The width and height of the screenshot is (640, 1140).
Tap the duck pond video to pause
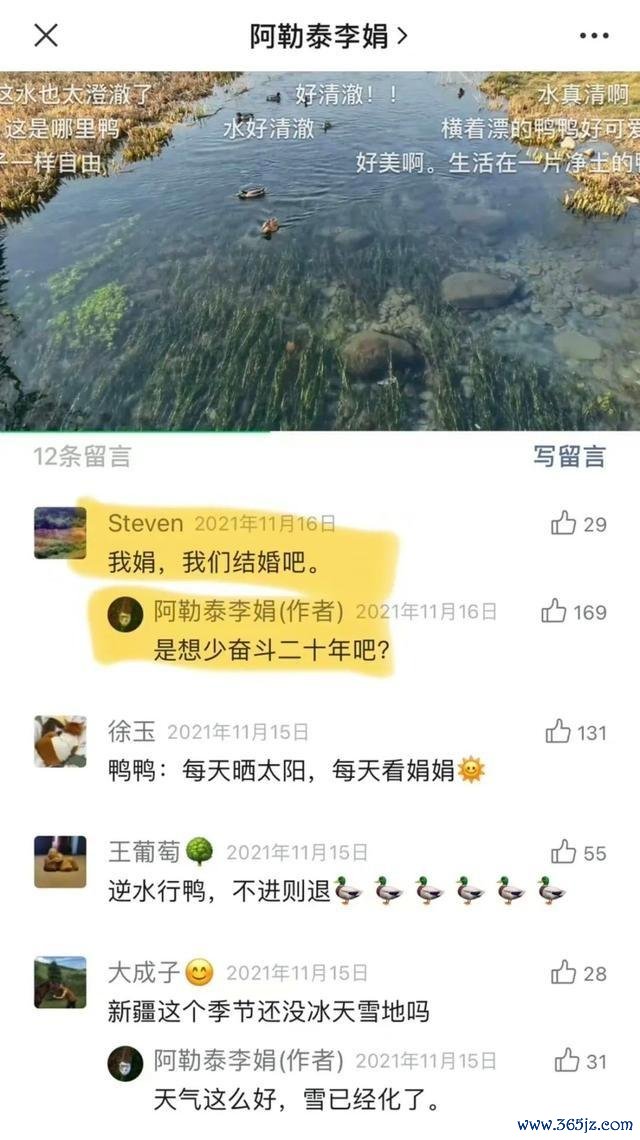[320, 251]
